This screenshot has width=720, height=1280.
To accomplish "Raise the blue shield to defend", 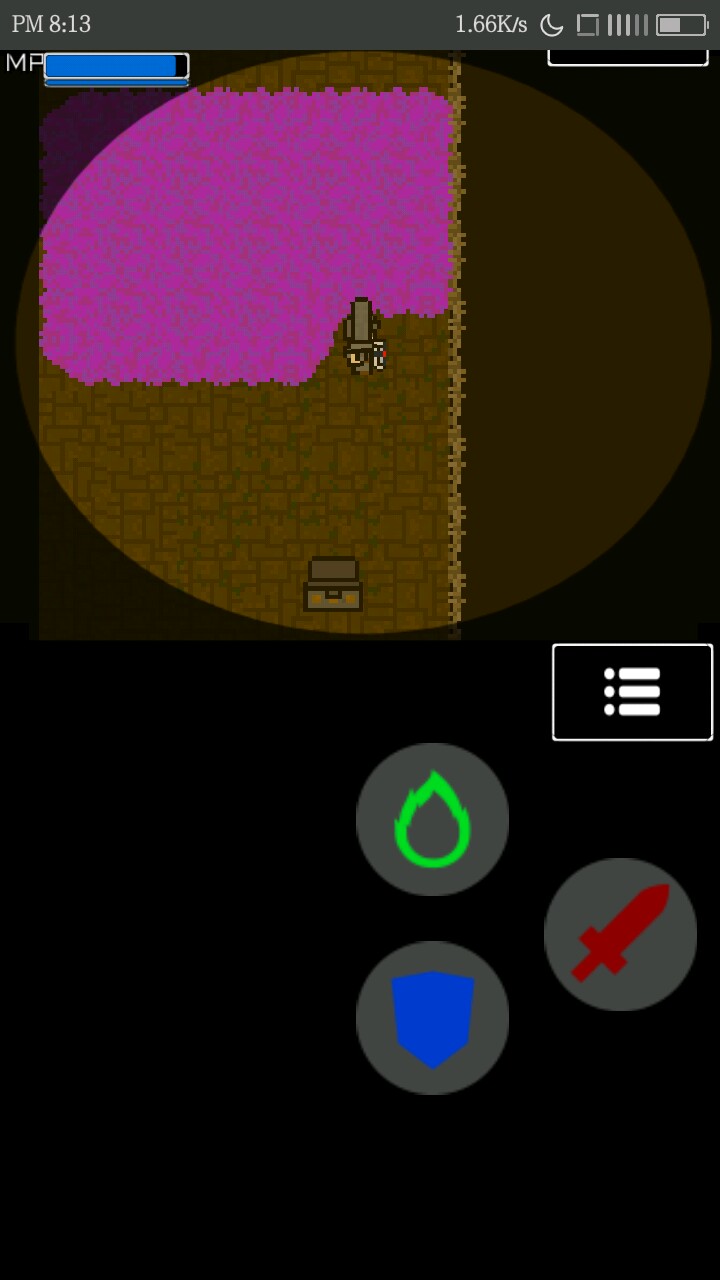I will (432, 1018).
